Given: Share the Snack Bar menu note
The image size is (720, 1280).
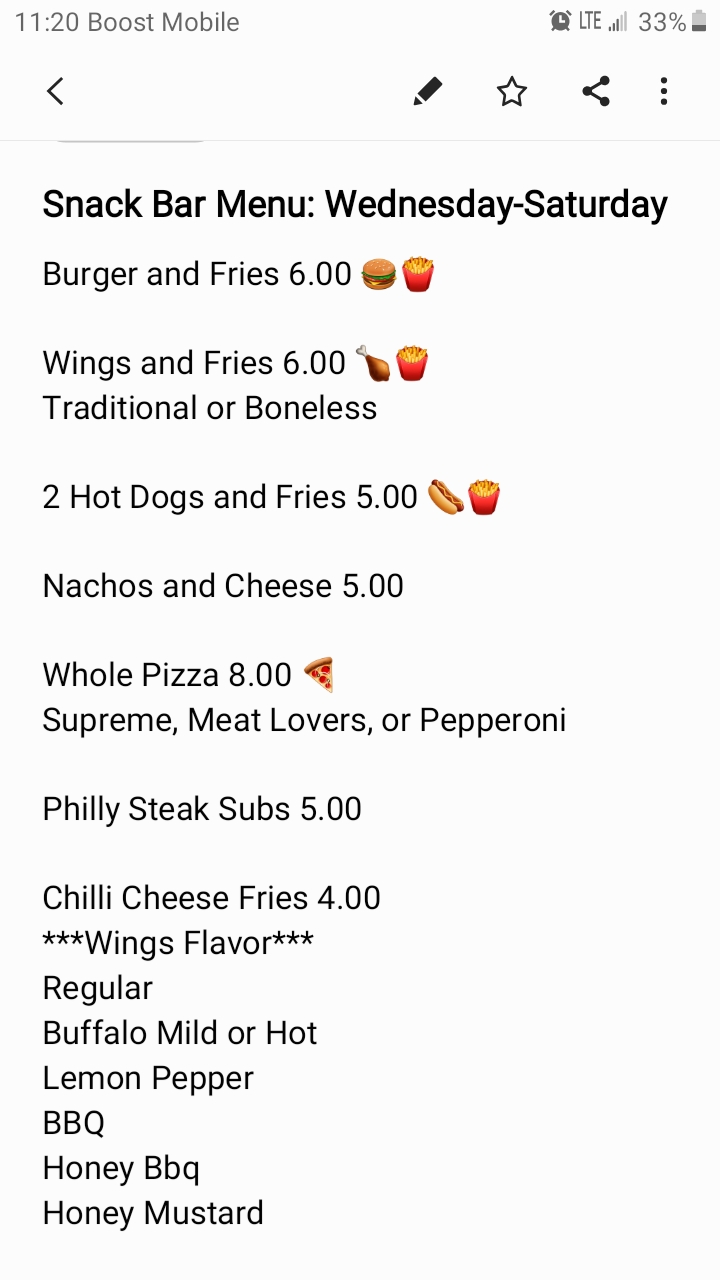Looking at the screenshot, I should point(596,91).
